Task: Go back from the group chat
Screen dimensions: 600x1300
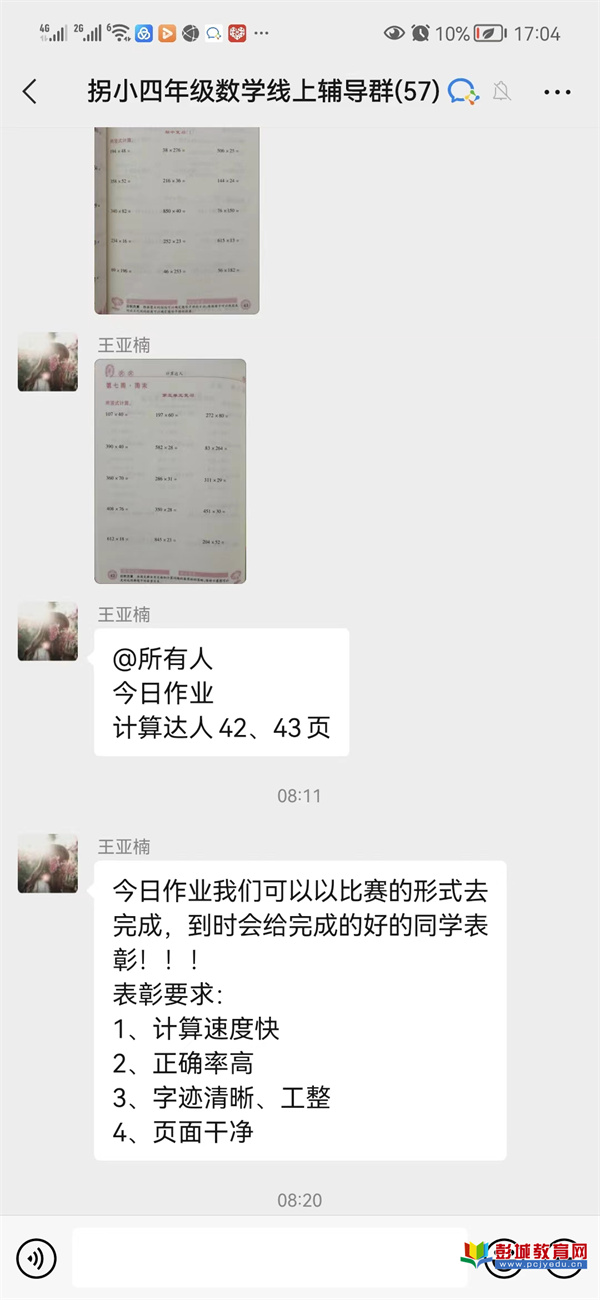Action: coord(30,92)
